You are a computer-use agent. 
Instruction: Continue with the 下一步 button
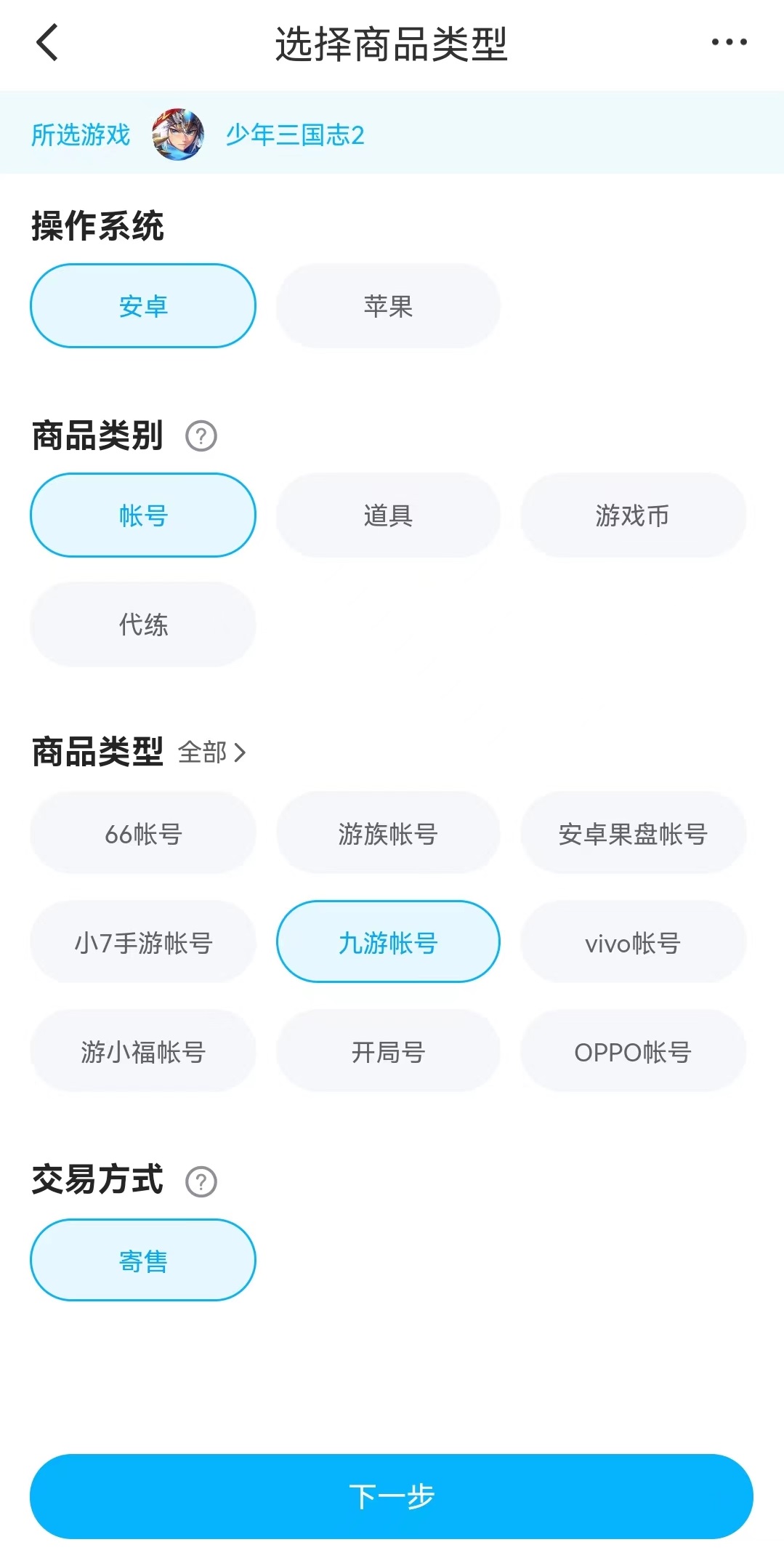pyautogui.click(x=392, y=1496)
